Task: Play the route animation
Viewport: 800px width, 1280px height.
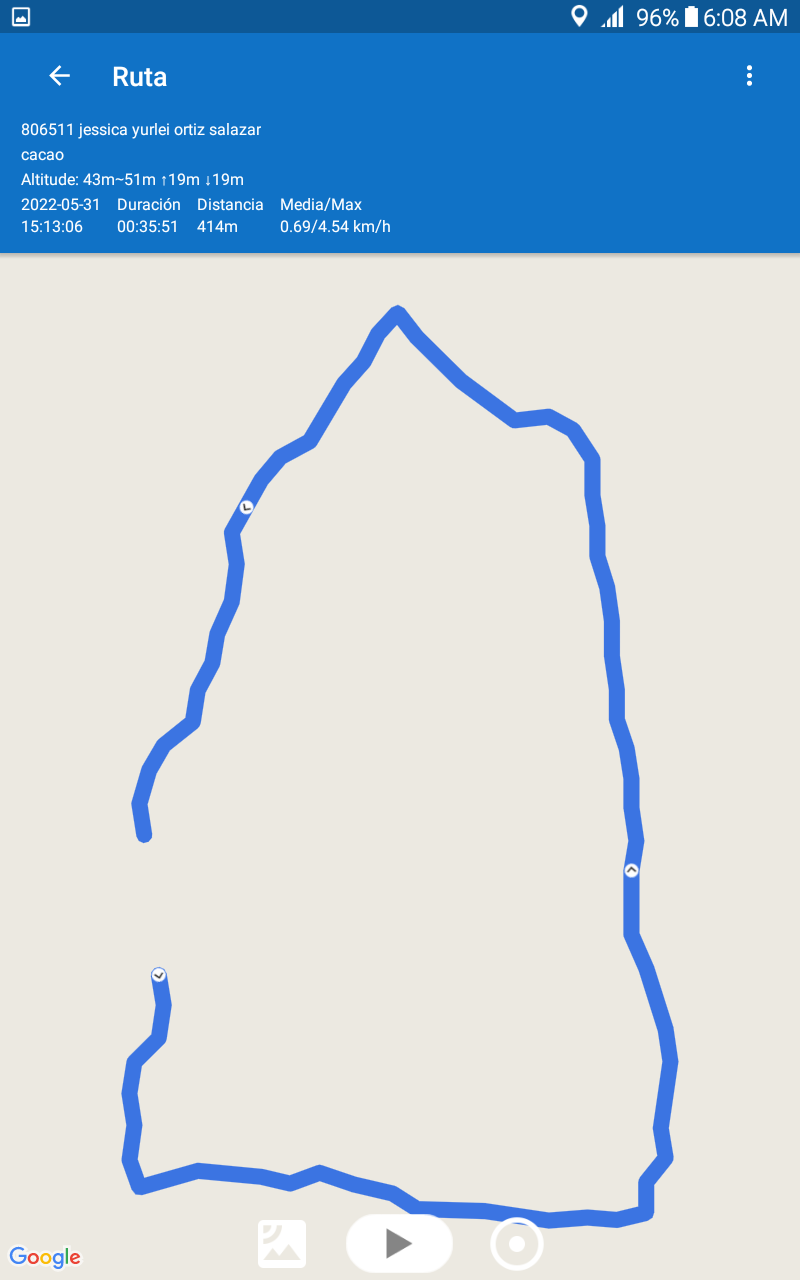Action: (x=399, y=1243)
